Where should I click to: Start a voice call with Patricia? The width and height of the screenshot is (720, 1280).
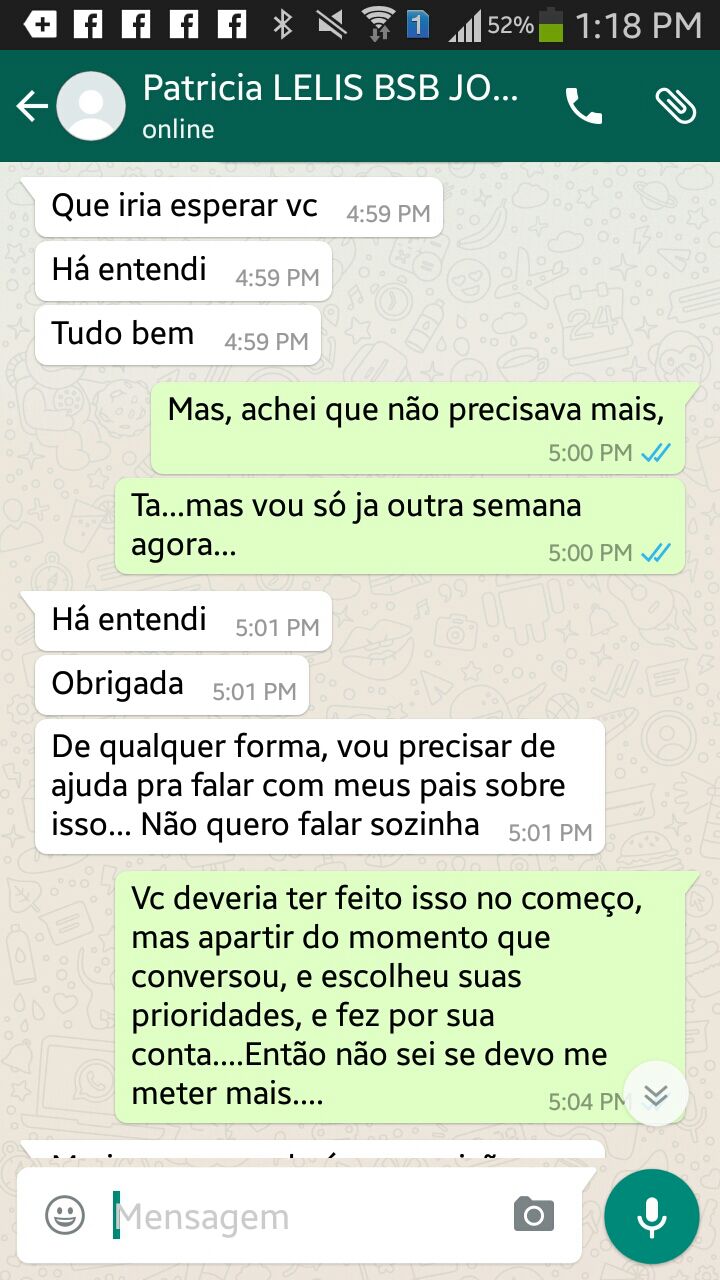[x=584, y=106]
